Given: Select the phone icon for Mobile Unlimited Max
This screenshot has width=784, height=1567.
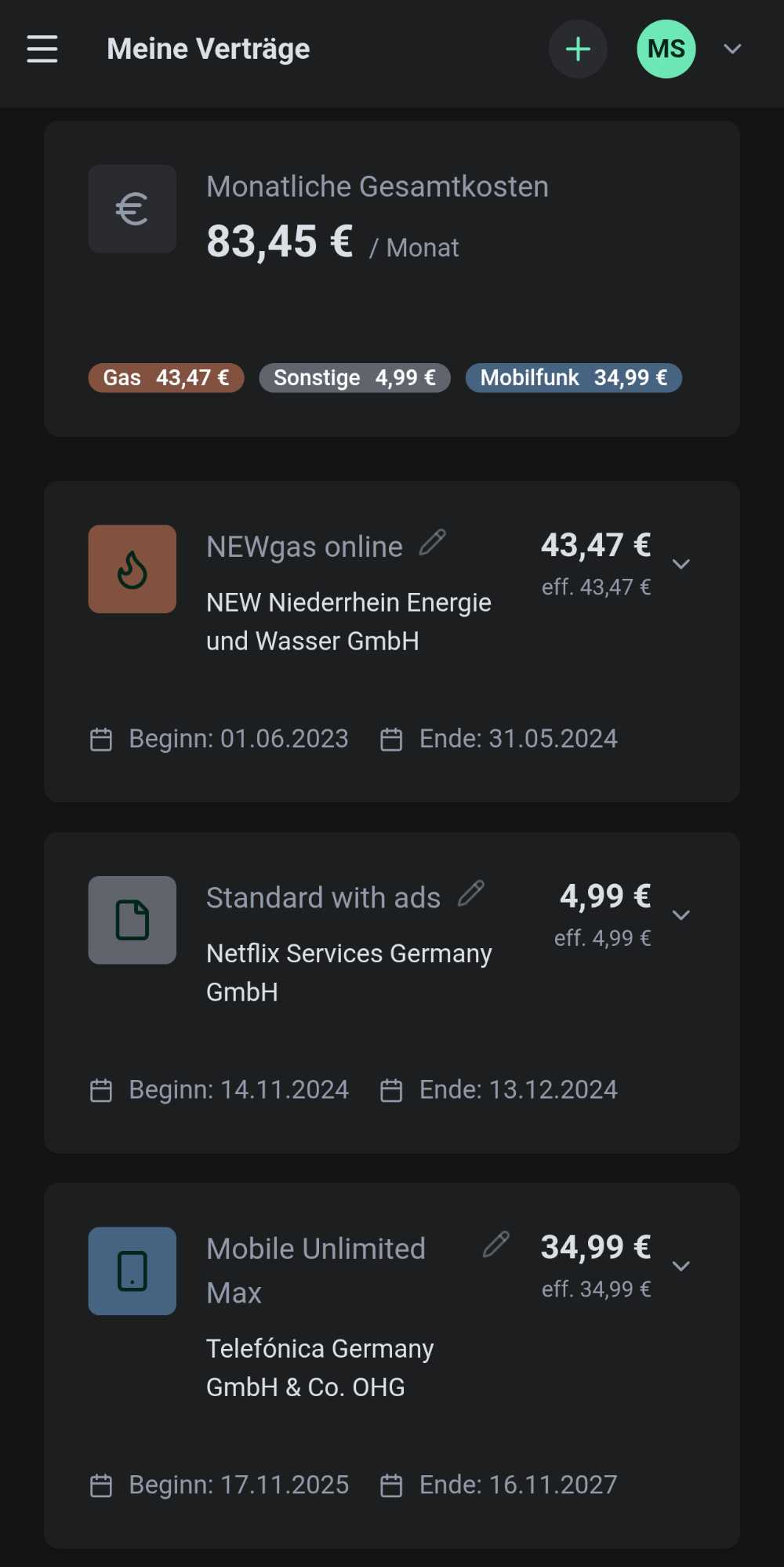Looking at the screenshot, I should pos(132,1271).
